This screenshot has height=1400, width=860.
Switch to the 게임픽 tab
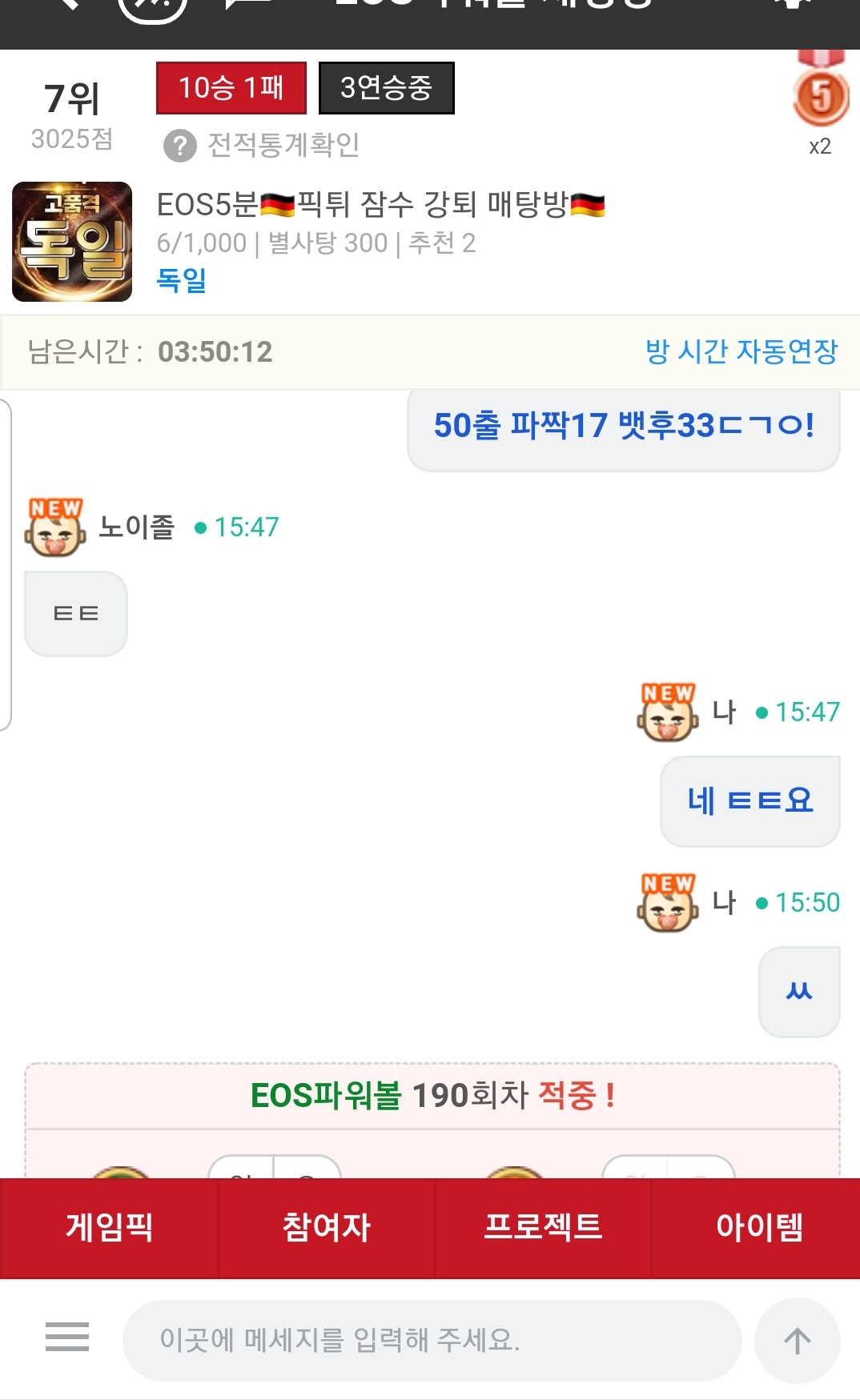110,1227
